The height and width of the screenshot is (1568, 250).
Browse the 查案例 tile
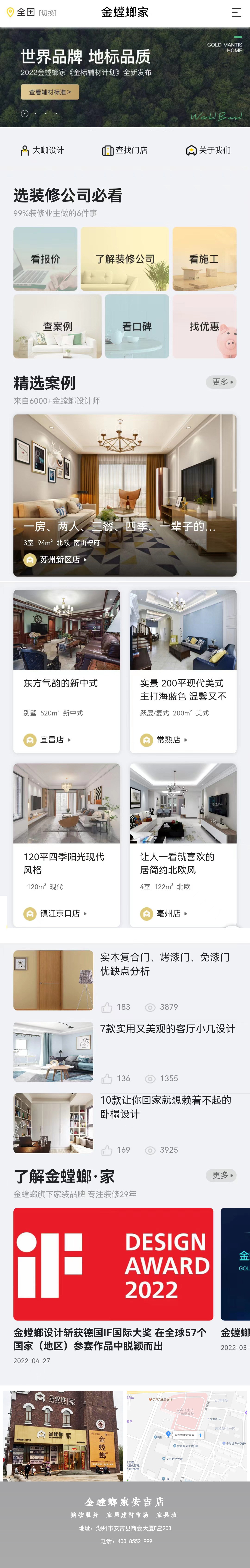pyautogui.click(x=58, y=327)
